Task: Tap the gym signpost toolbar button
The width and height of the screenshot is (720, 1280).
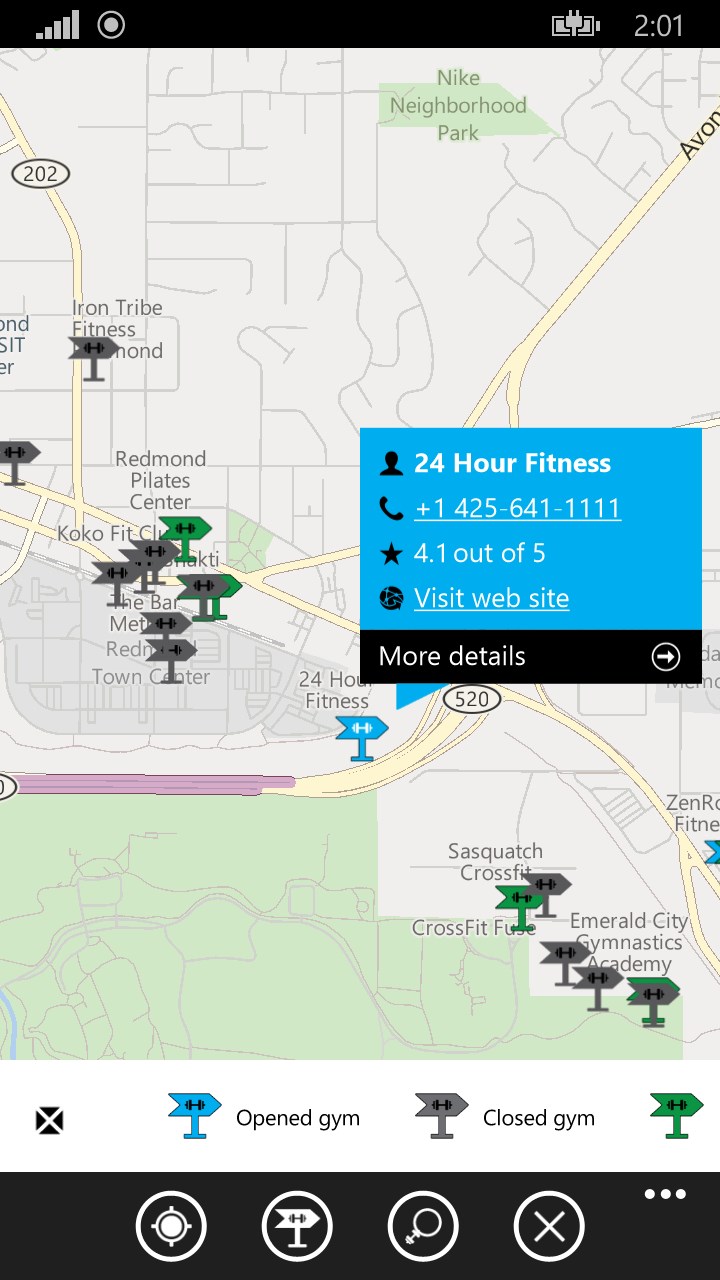Action: point(297,1225)
